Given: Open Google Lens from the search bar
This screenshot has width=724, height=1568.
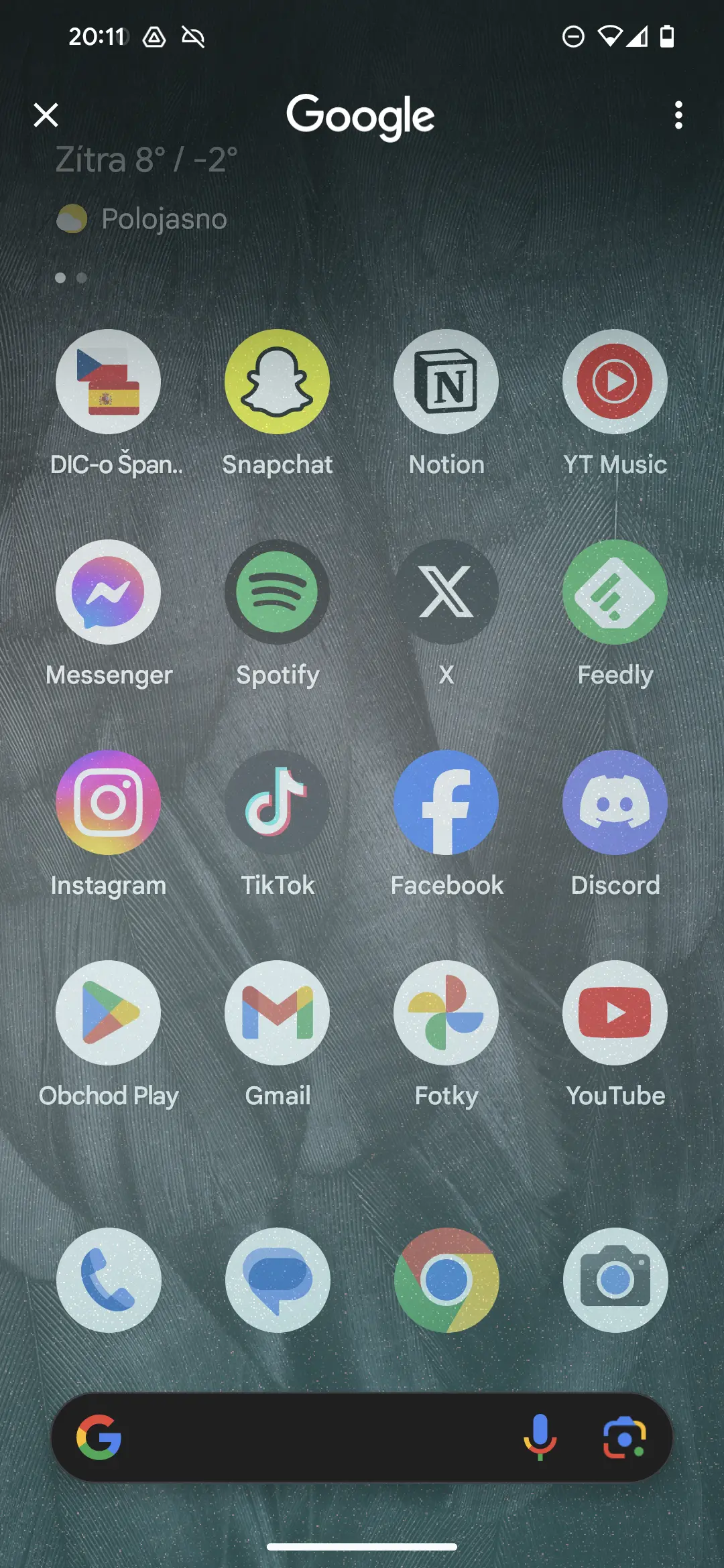Looking at the screenshot, I should 624,1437.
